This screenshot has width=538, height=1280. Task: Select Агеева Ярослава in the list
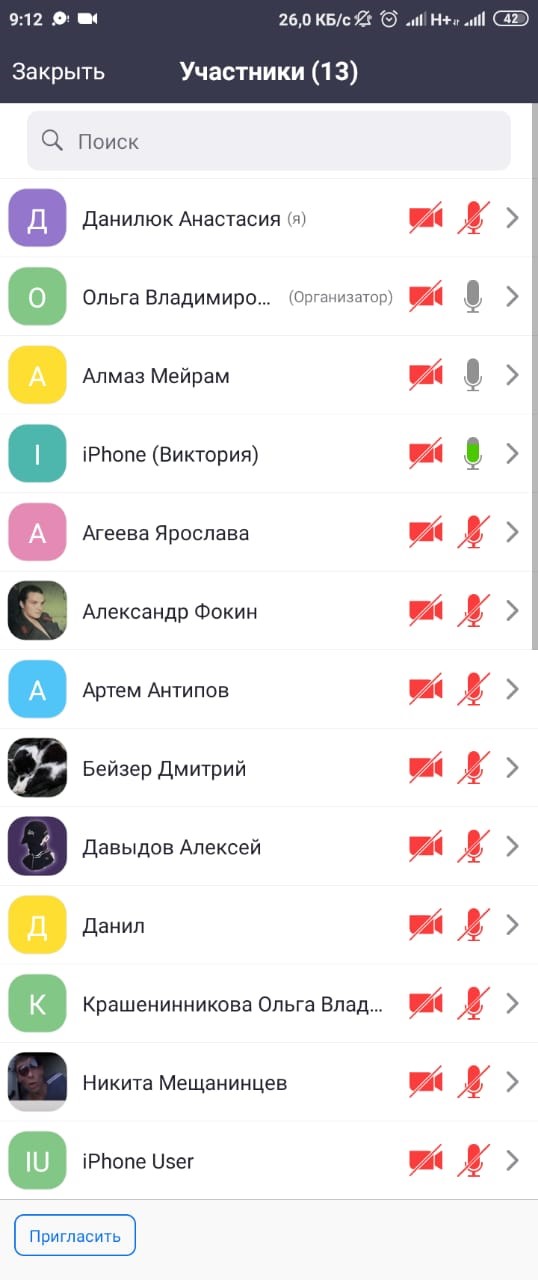click(x=269, y=532)
